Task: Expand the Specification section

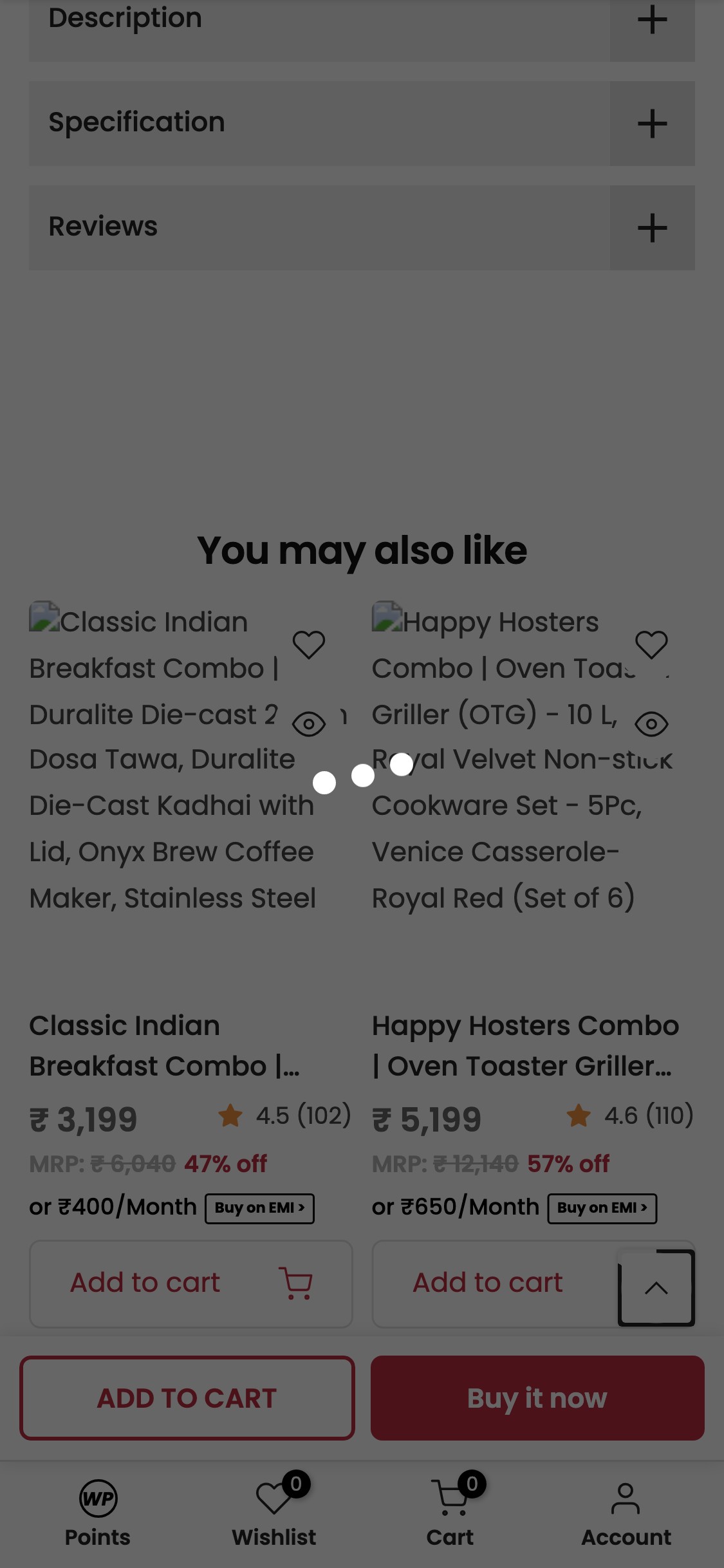Action: [x=652, y=122]
